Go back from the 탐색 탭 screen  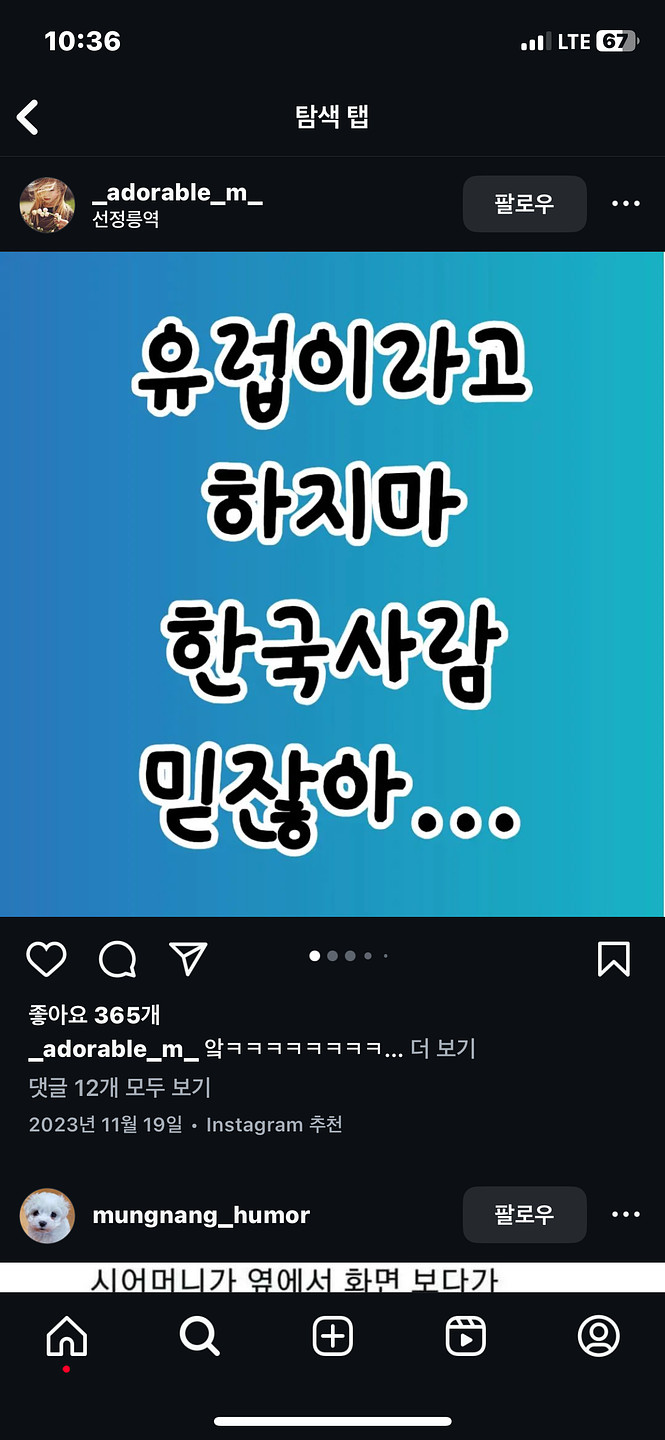(28, 118)
